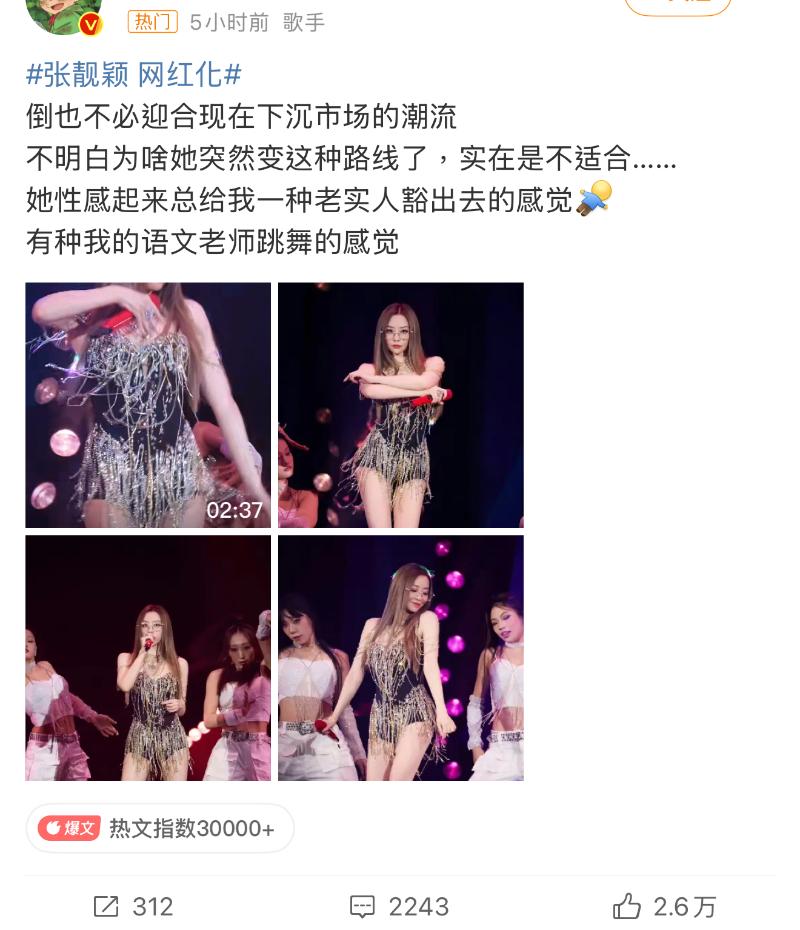Play the video thumbnail marked 02:37
The image size is (800, 930).
(x=148, y=405)
